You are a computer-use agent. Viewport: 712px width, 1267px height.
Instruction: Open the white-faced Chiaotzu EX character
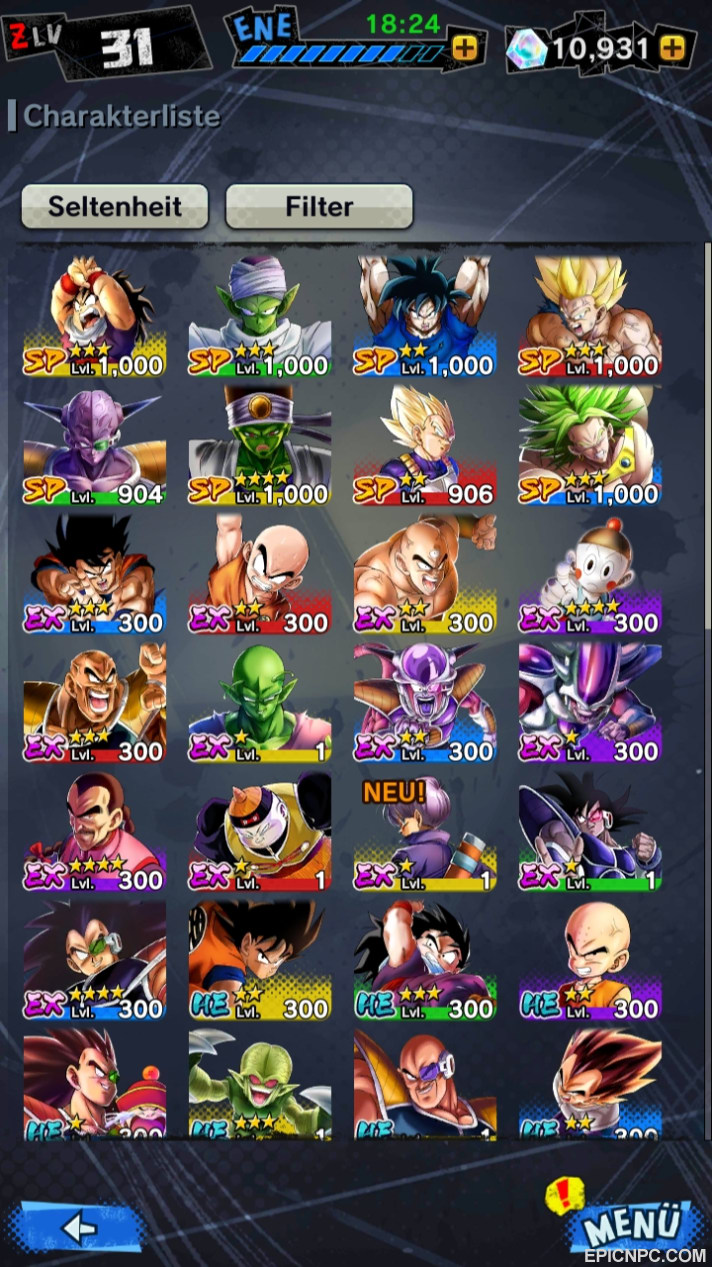[590, 575]
